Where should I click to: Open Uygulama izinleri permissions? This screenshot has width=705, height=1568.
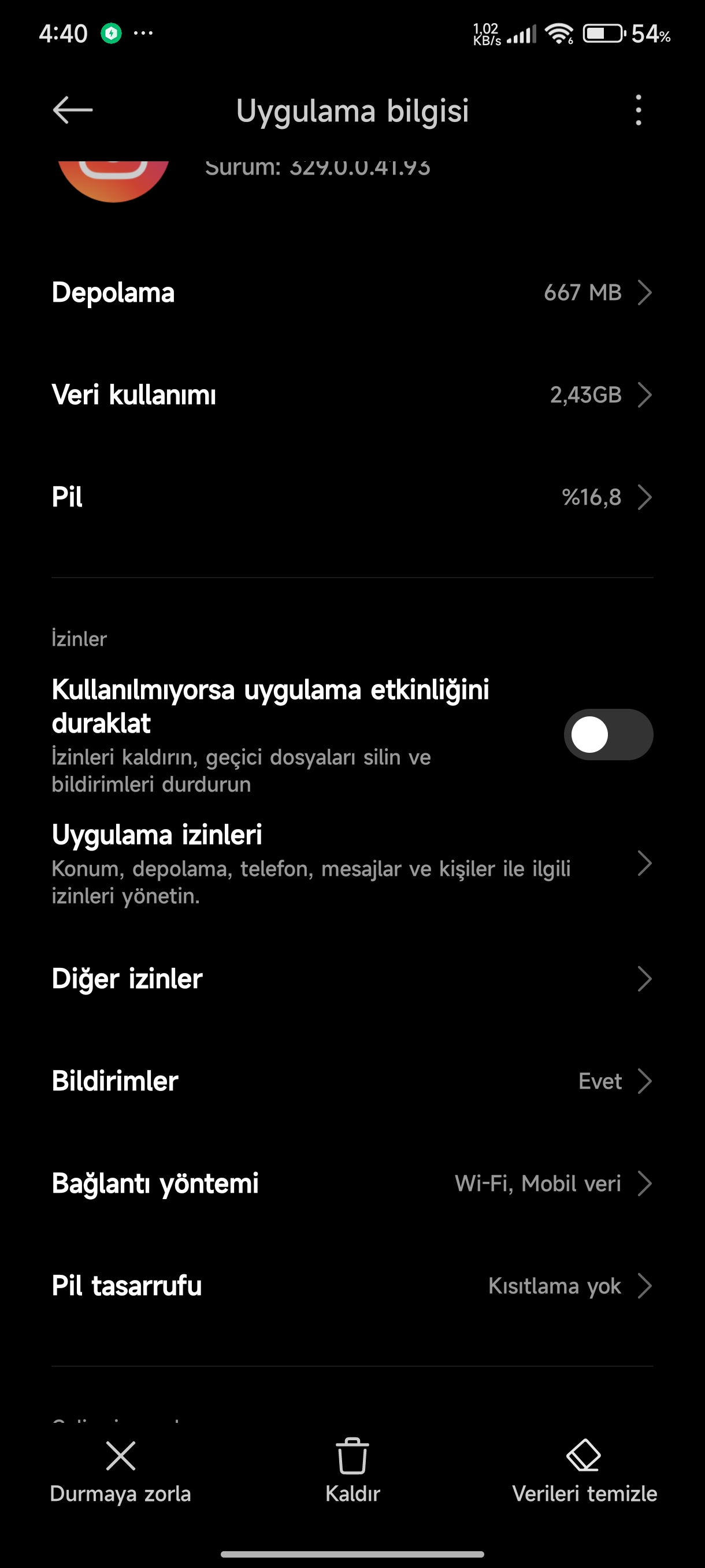pos(352,863)
